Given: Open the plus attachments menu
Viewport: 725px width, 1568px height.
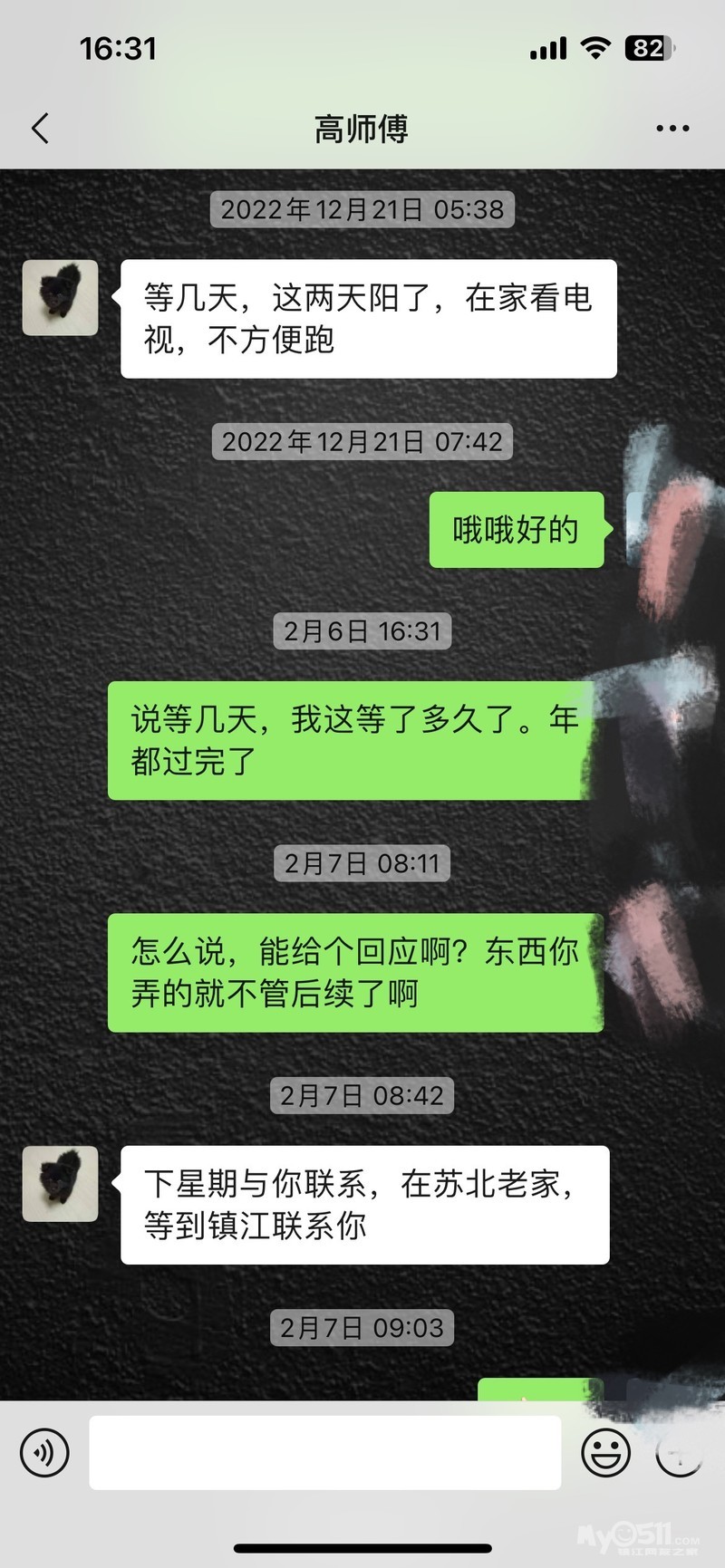Looking at the screenshot, I should tap(678, 1452).
